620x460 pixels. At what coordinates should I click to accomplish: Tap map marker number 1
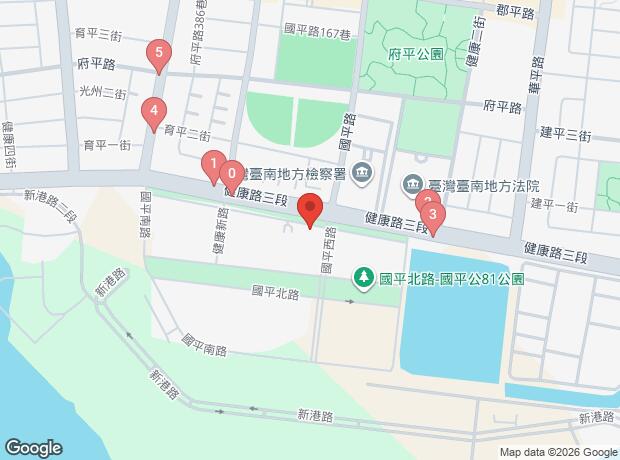(x=213, y=164)
